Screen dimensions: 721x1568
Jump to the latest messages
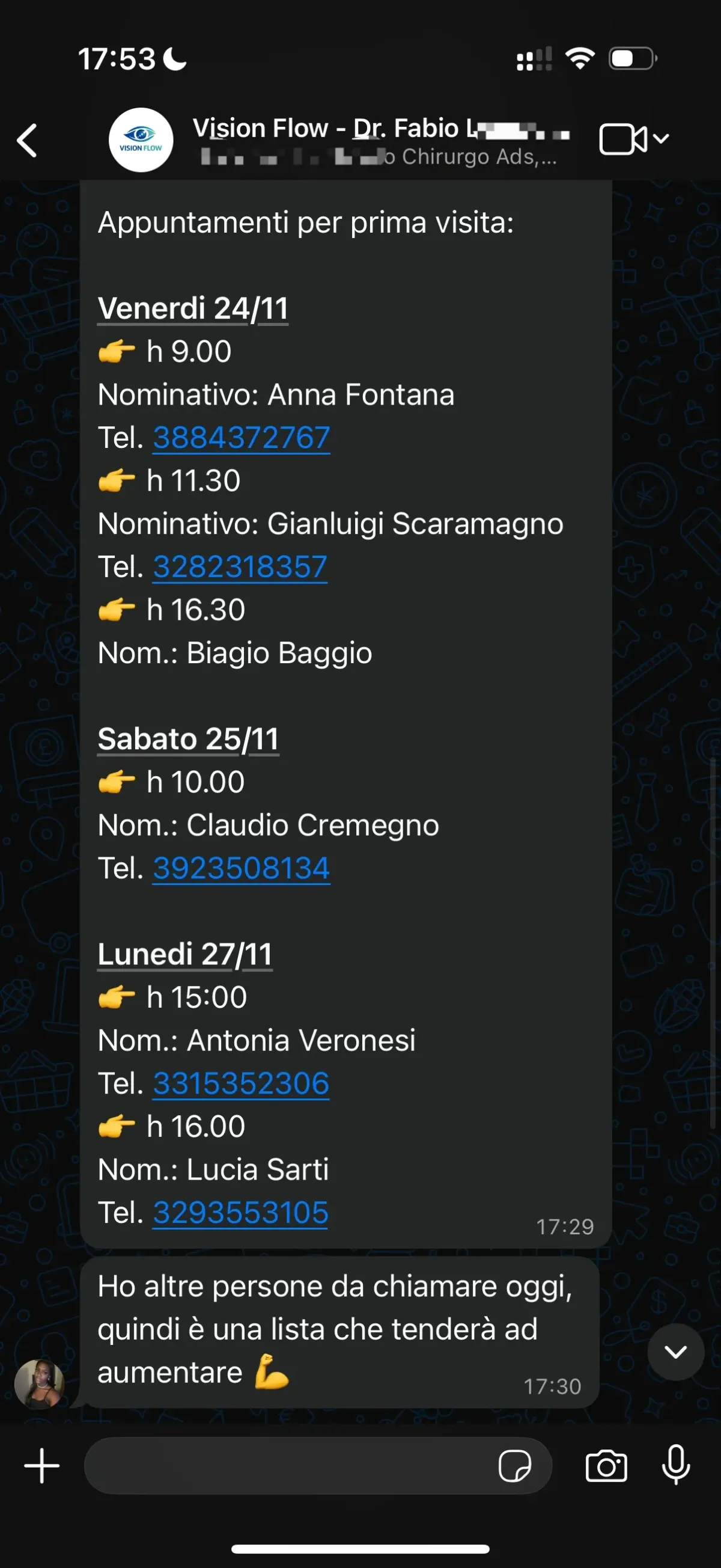[675, 1352]
